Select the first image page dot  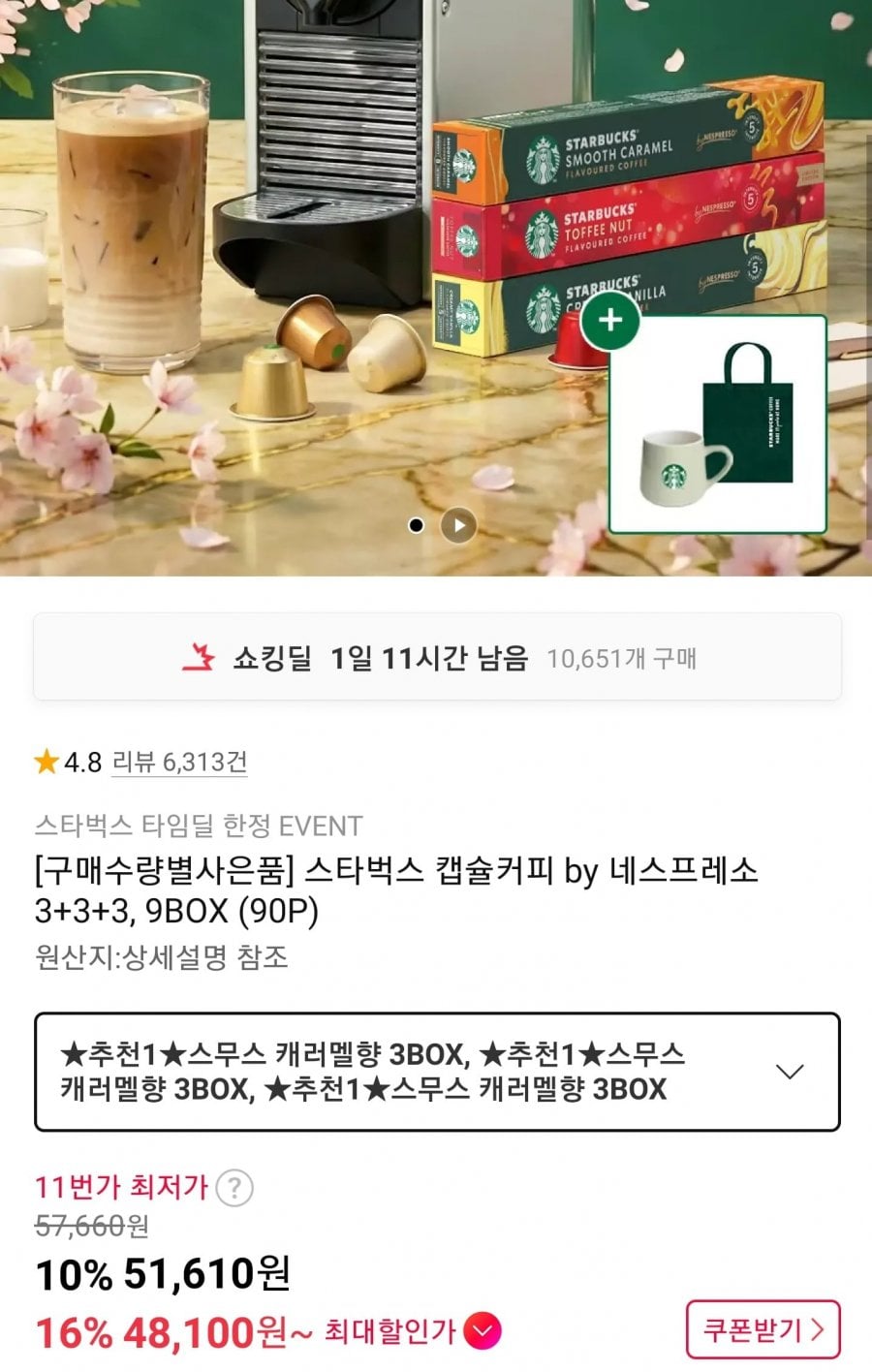[x=417, y=525]
